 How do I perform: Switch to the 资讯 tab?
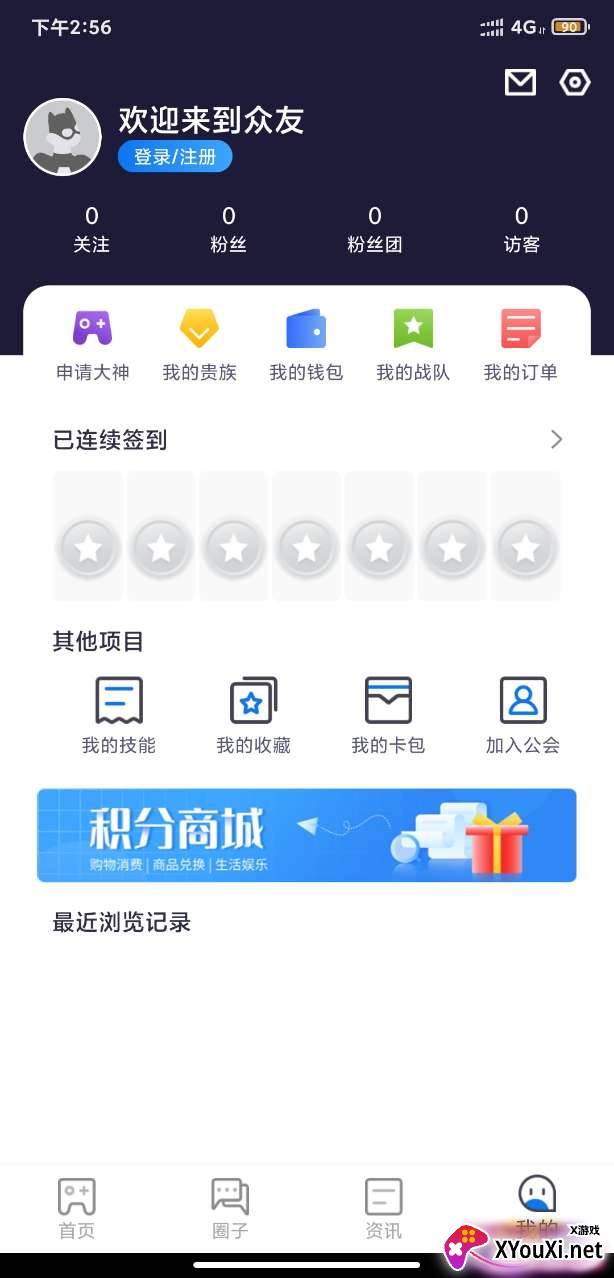tap(383, 1208)
